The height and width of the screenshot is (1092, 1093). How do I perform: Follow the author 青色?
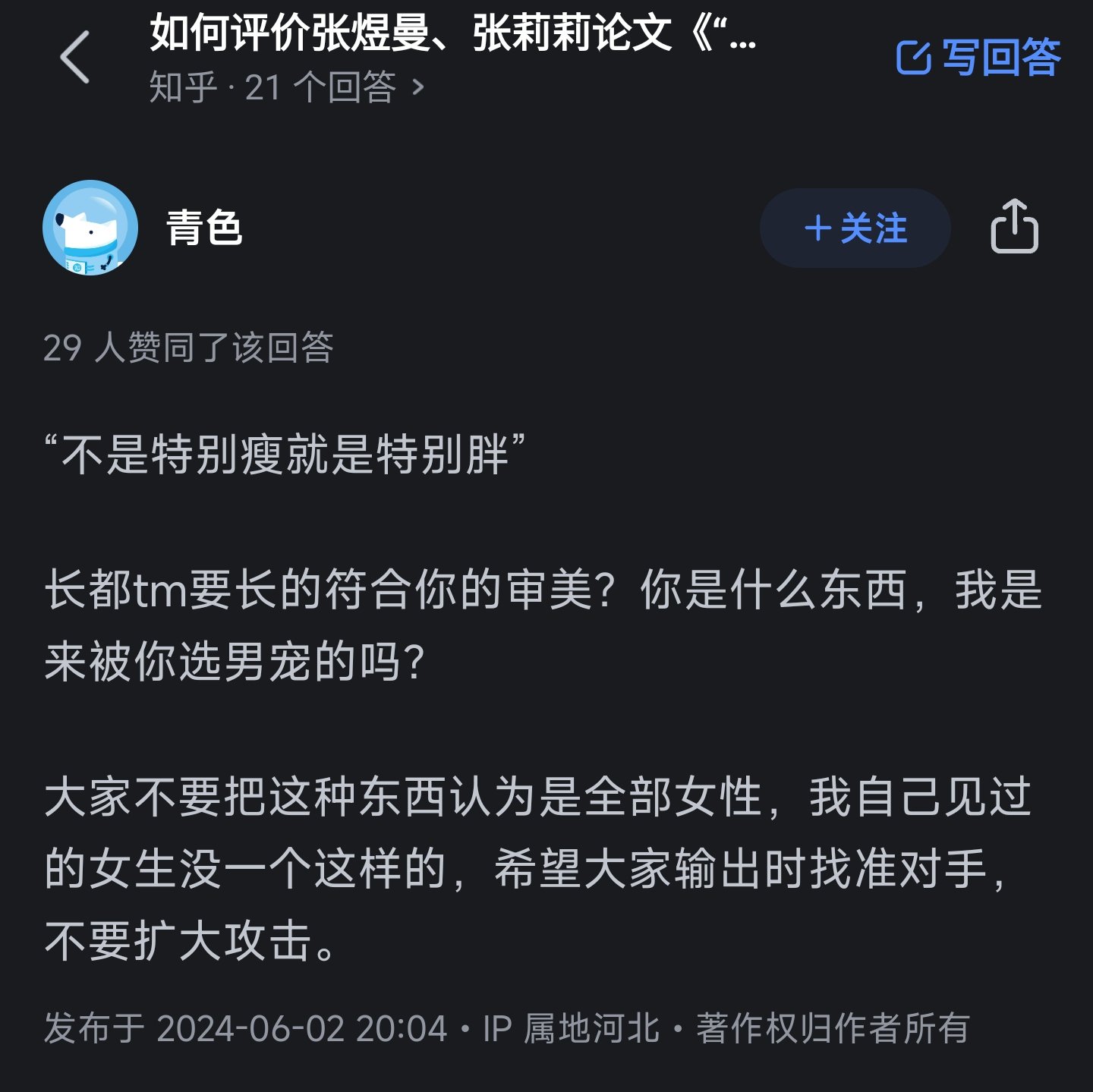pyautogui.click(x=855, y=228)
